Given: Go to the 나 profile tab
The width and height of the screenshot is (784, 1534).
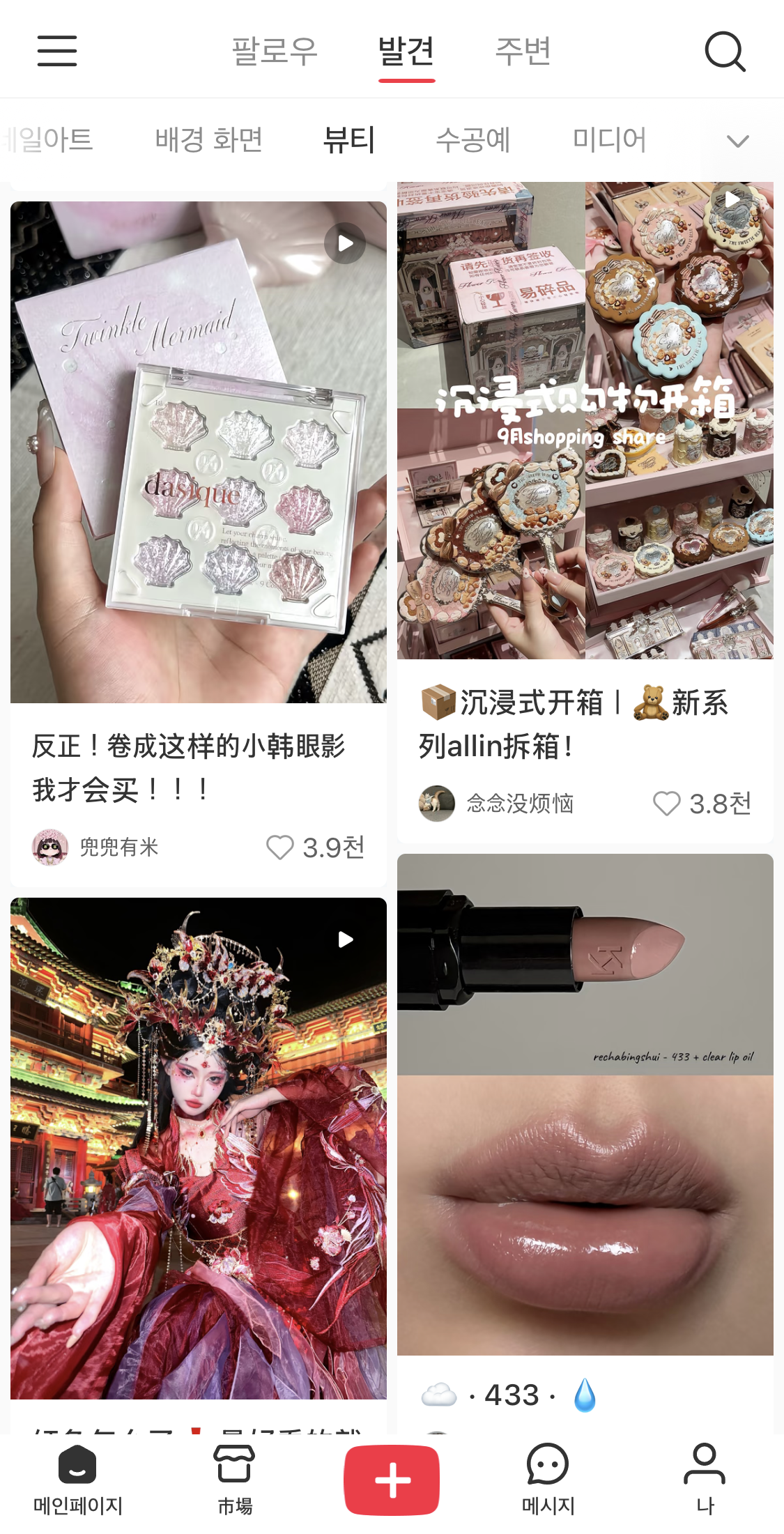Looking at the screenshot, I should [x=705, y=1479].
